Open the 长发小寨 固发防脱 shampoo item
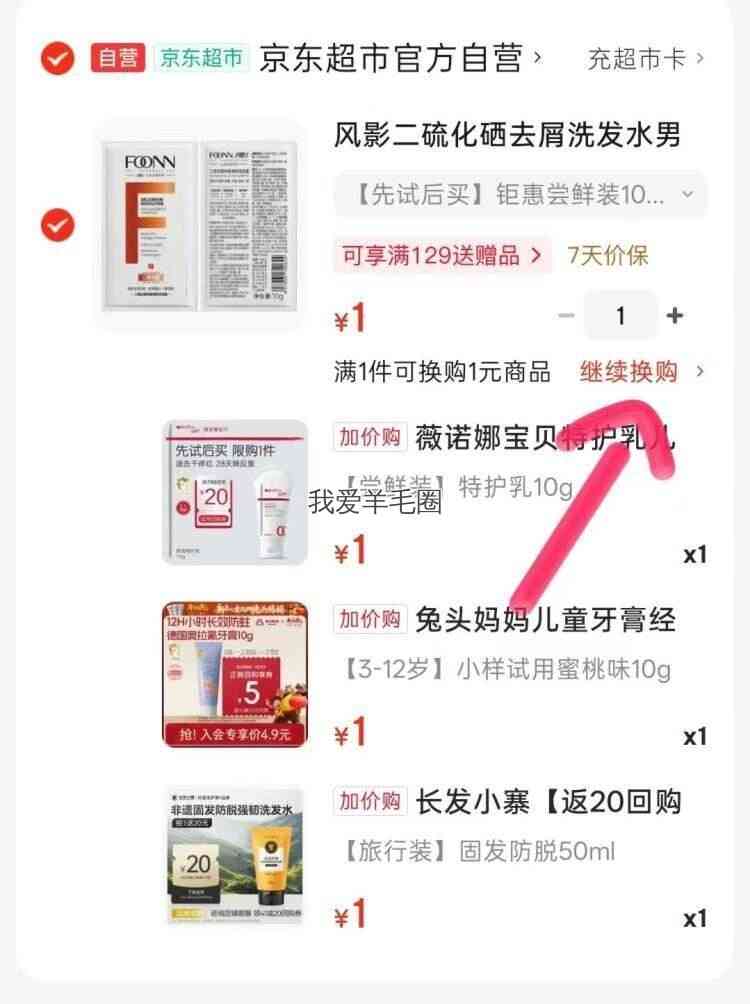 pyautogui.click(x=435, y=857)
